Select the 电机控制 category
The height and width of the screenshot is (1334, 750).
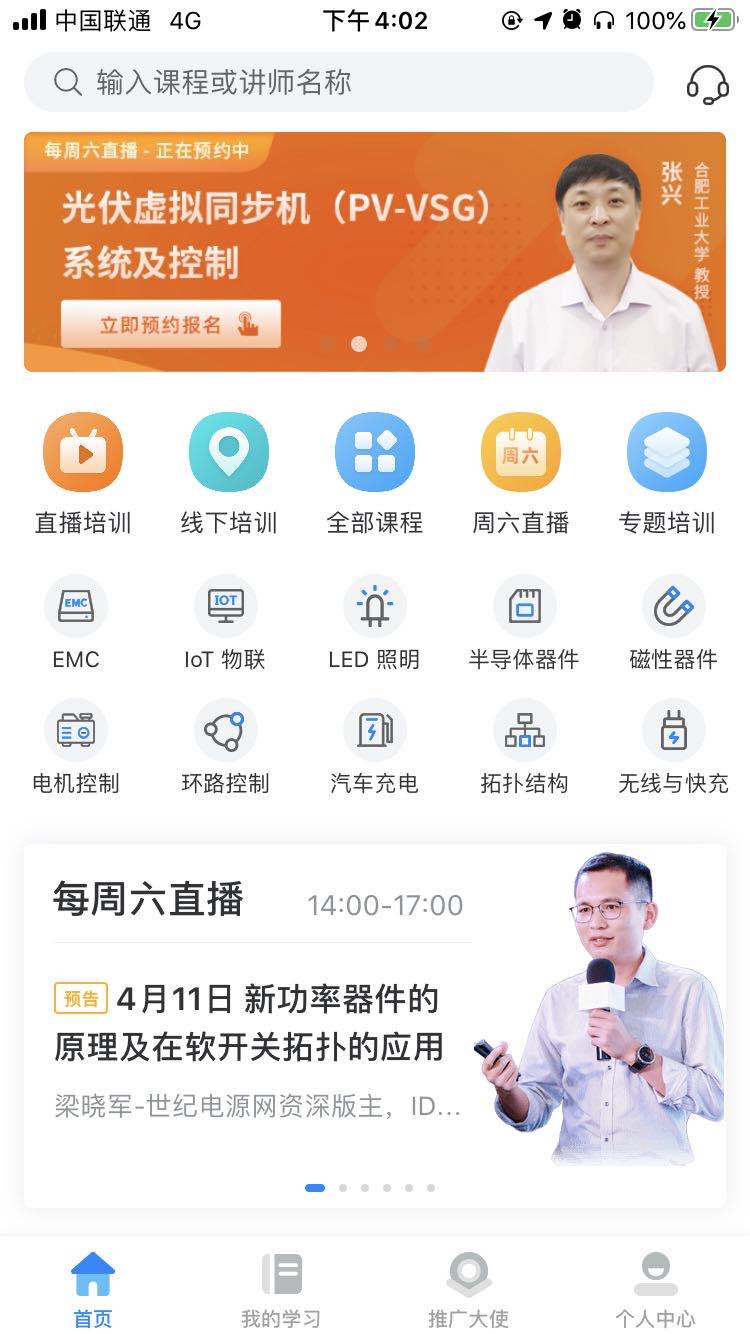(x=76, y=747)
